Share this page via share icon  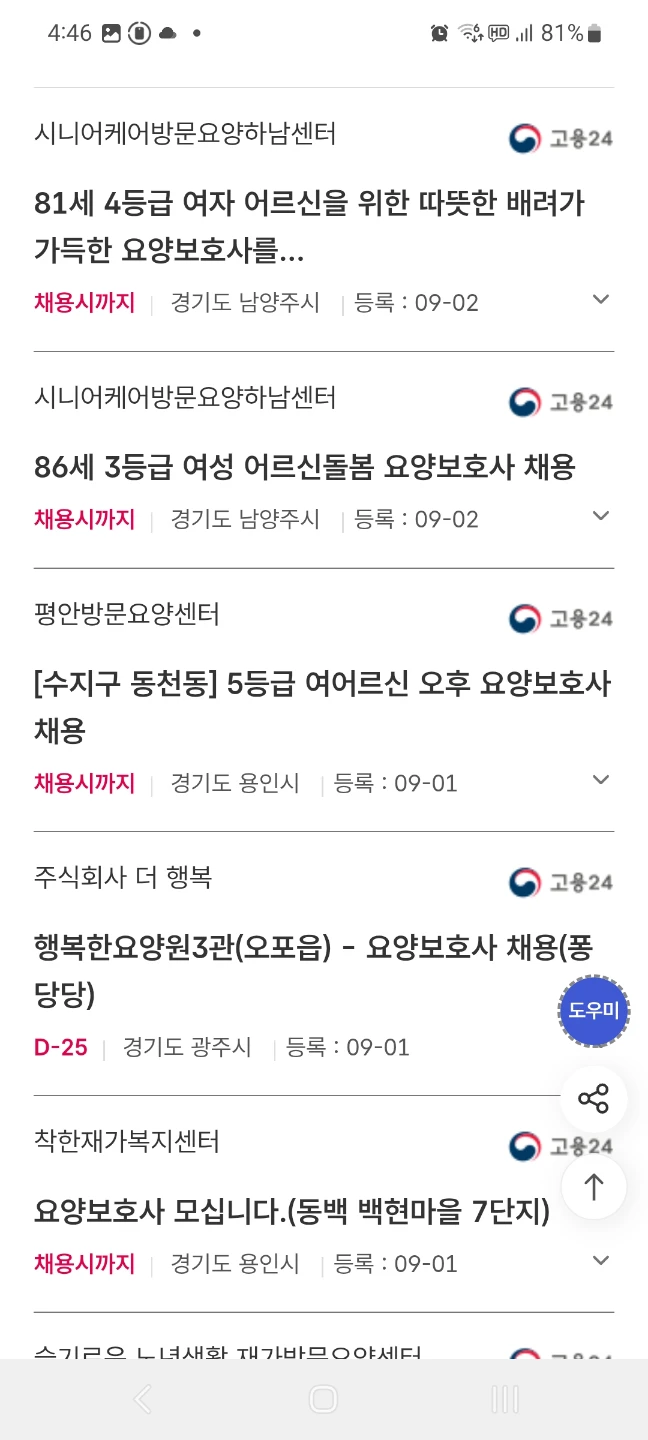pos(594,1100)
